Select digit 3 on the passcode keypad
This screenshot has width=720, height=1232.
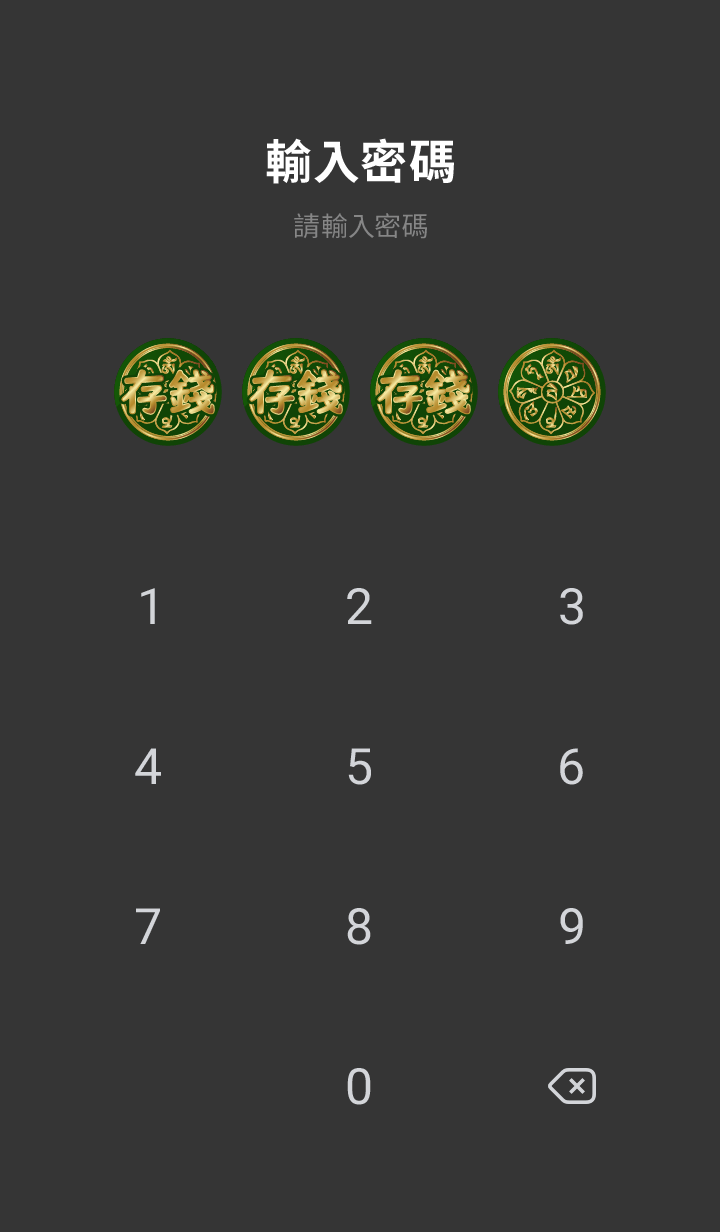coord(571,607)
